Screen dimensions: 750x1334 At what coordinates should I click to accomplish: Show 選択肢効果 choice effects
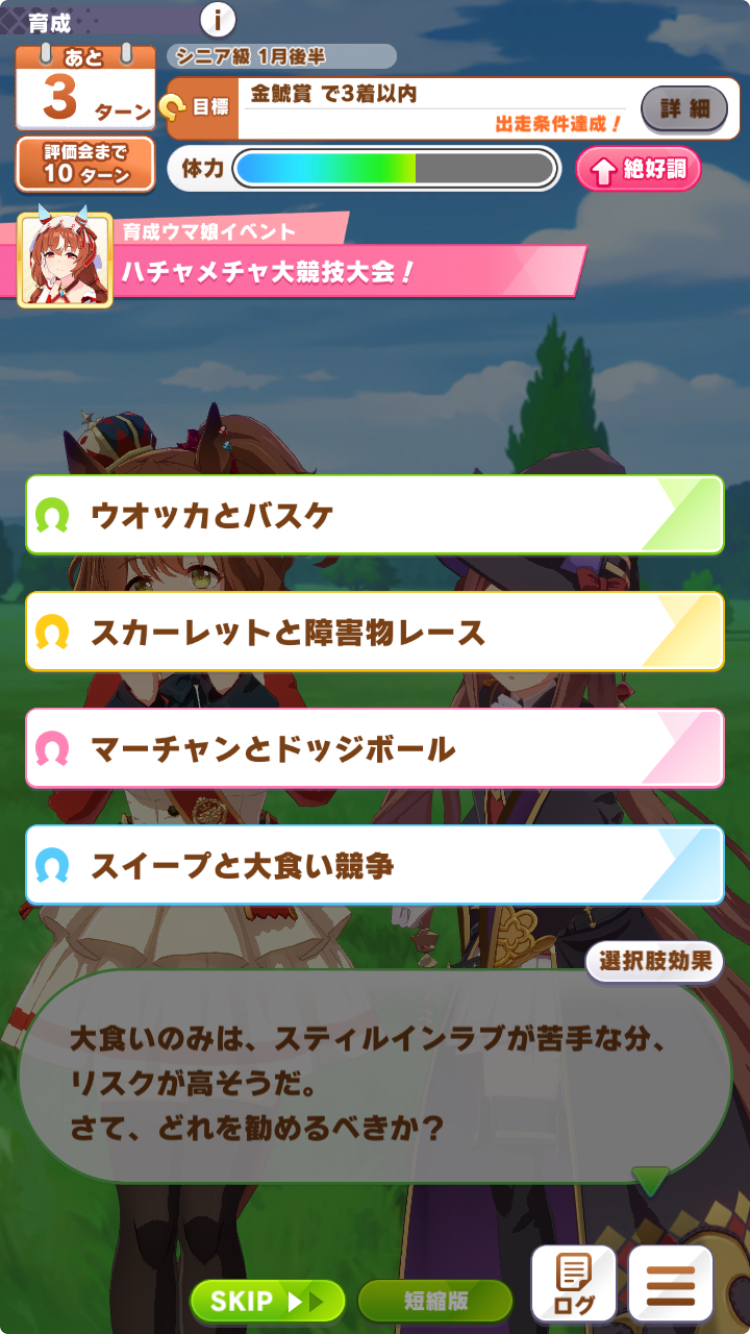[x=655, y=962]
